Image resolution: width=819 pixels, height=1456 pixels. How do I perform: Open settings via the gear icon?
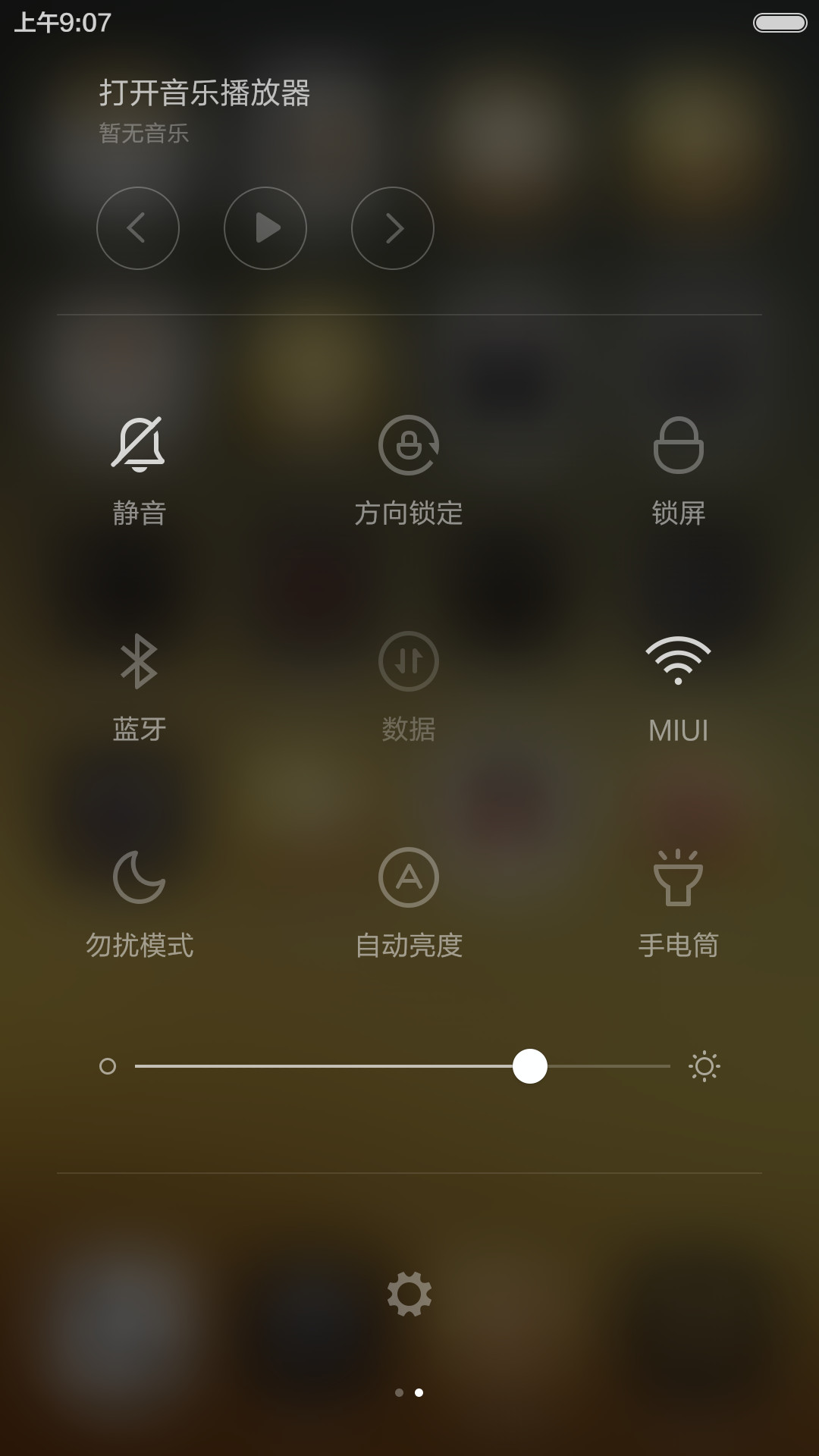click(409, 1294)
